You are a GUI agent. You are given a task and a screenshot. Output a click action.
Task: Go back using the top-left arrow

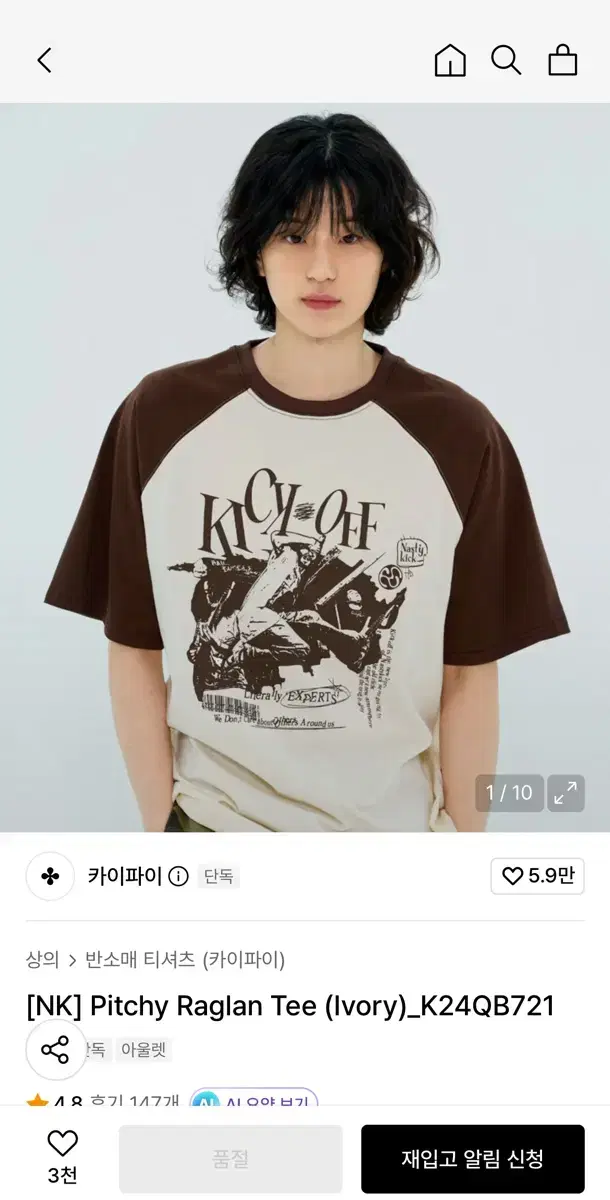point(44,60)
